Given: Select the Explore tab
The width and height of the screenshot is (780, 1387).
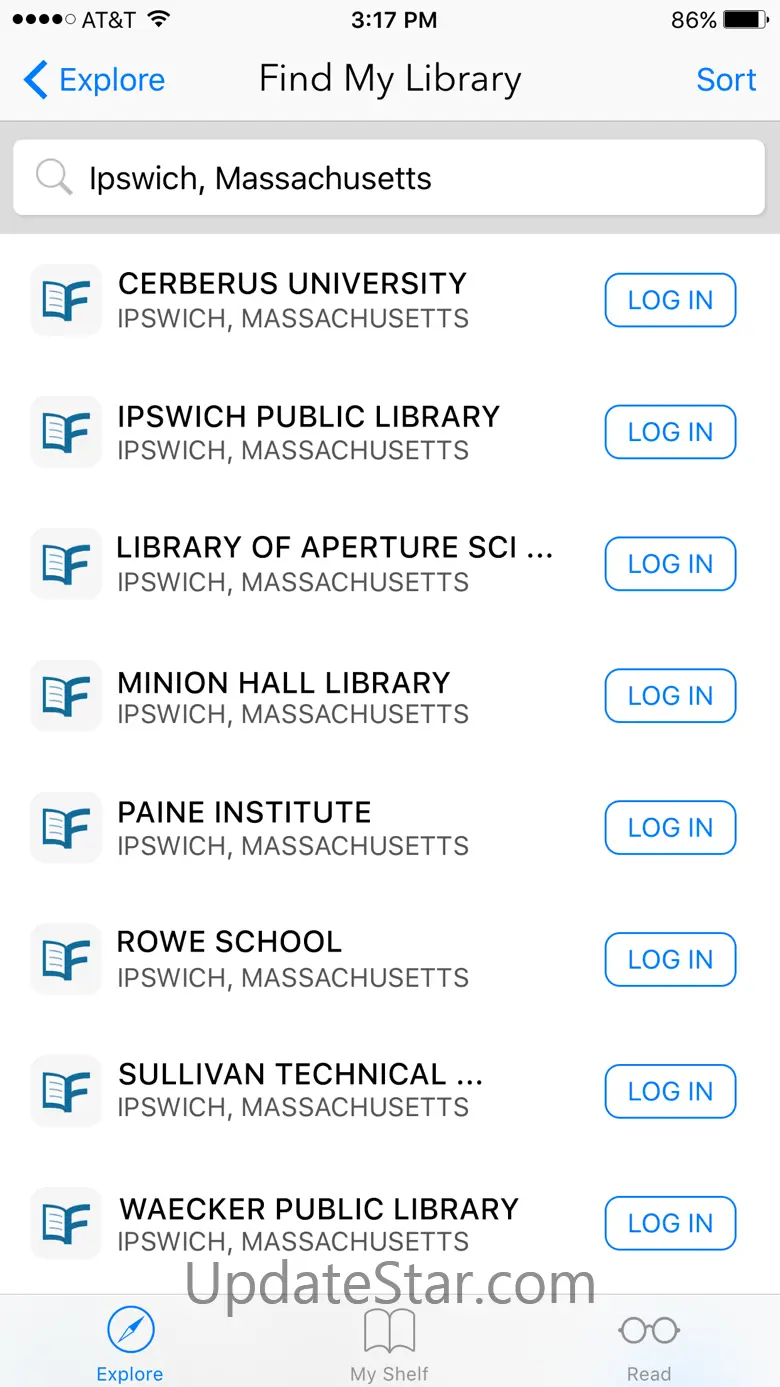Looking at the screenshot, I should 130,1345.
